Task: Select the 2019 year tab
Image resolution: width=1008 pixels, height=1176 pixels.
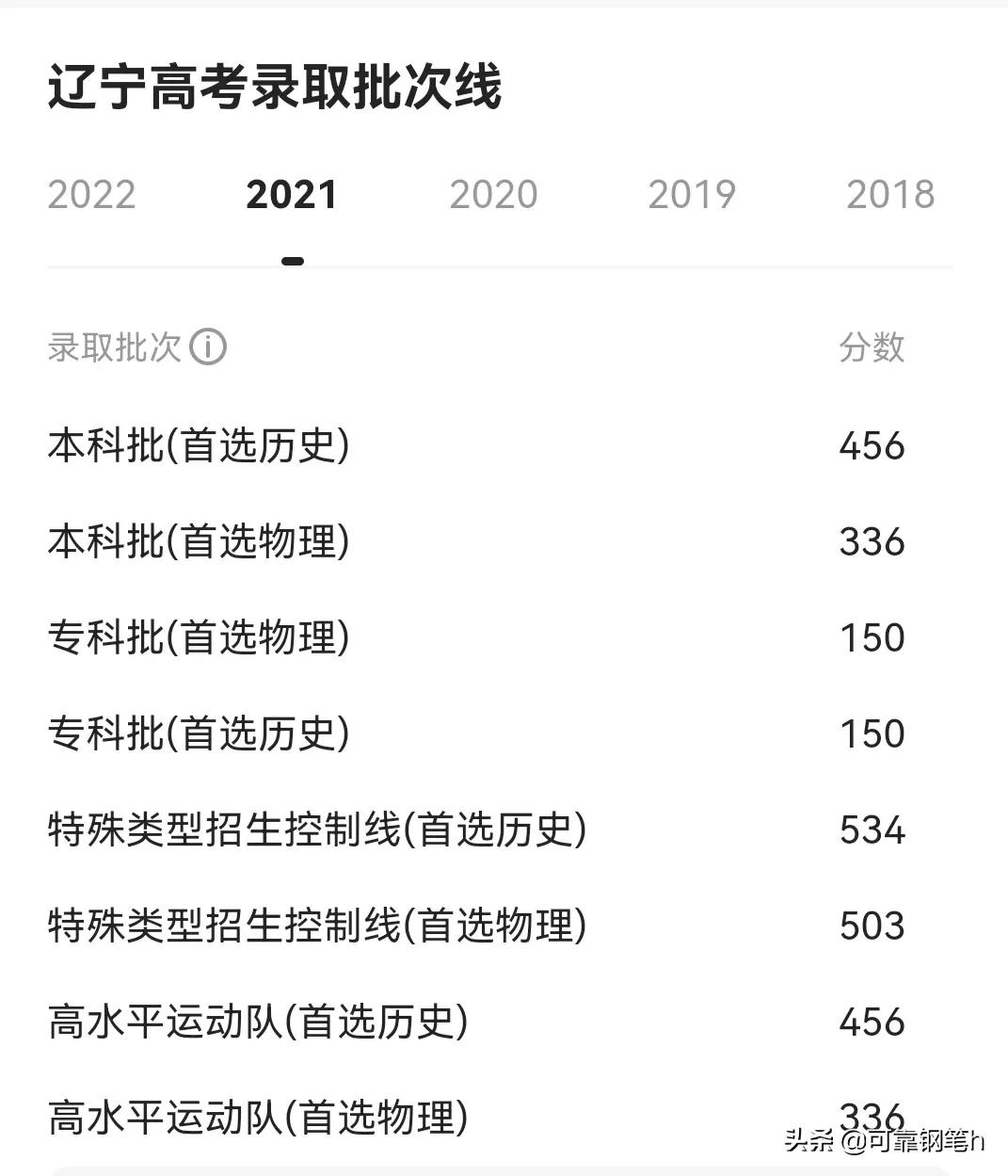Action: [x=692, y=195]
